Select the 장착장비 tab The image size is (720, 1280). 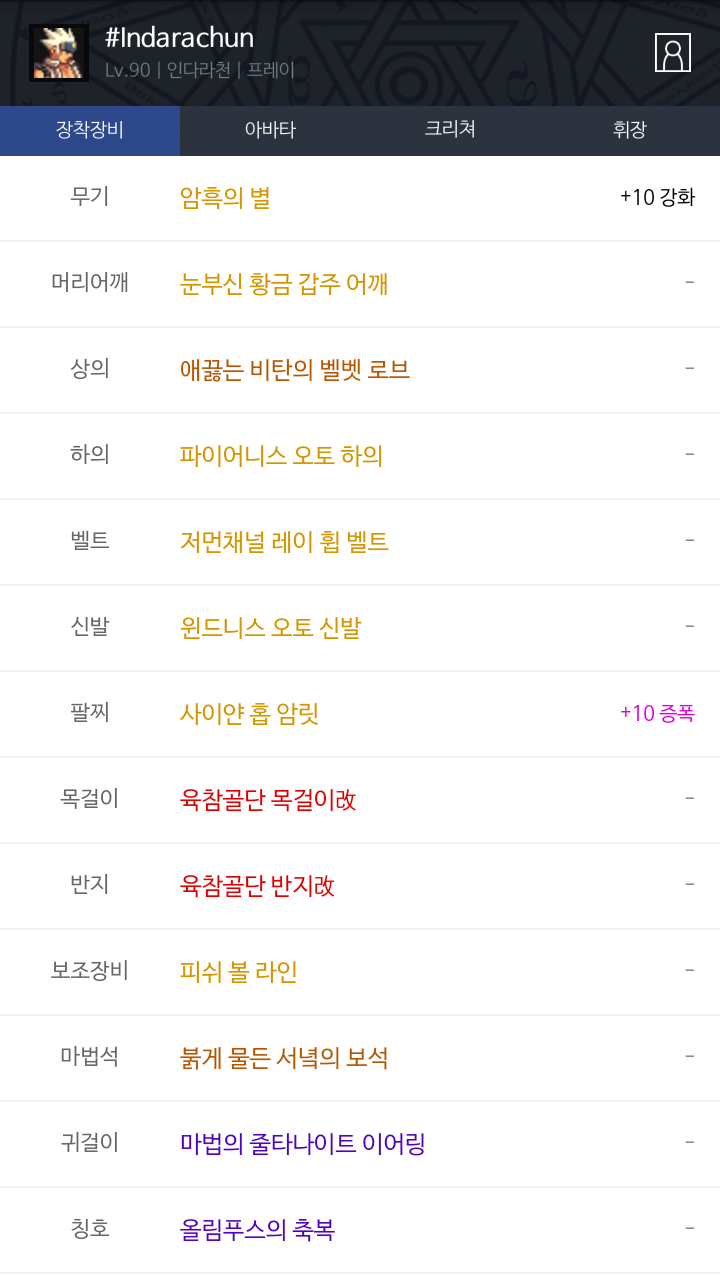click(x=90, y=130)
